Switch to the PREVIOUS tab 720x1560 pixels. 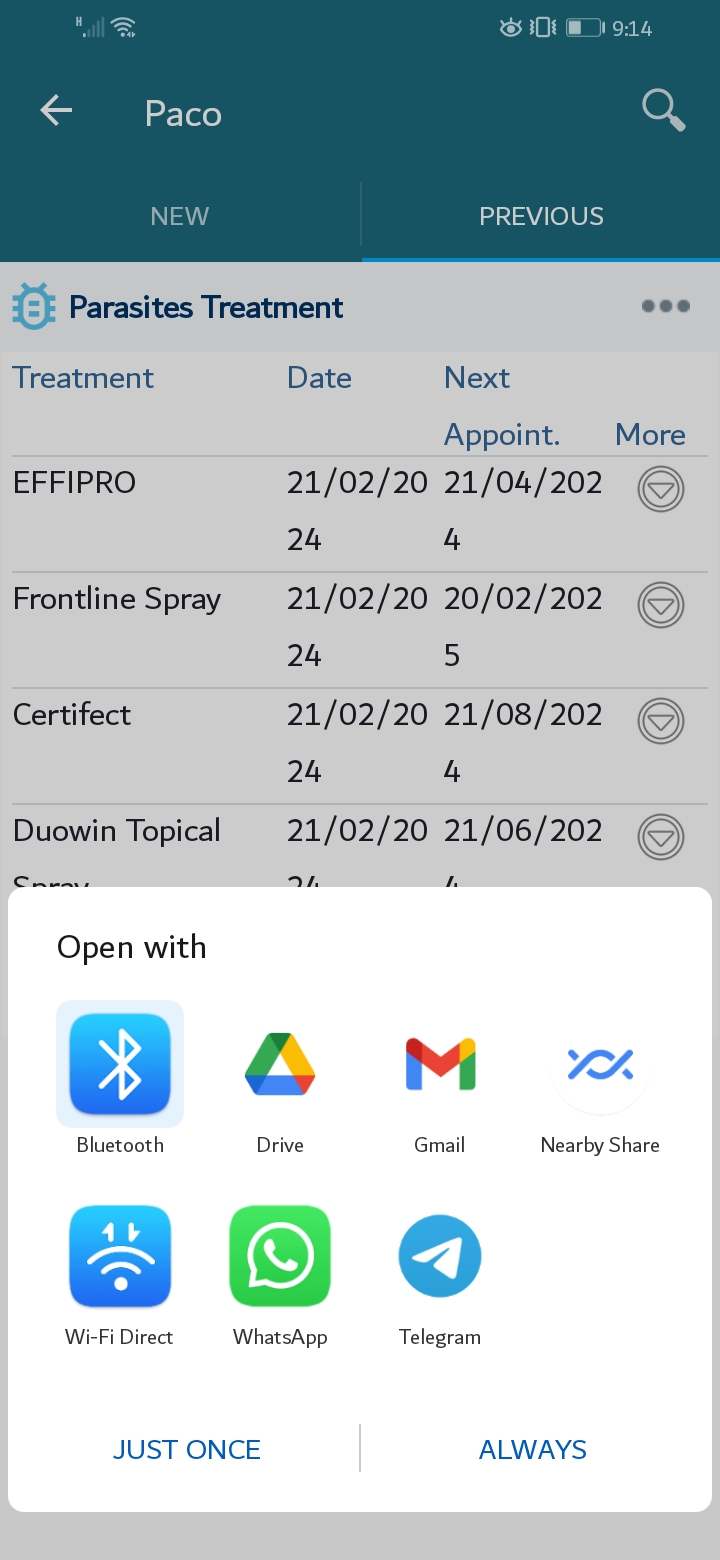coord(541,216)
